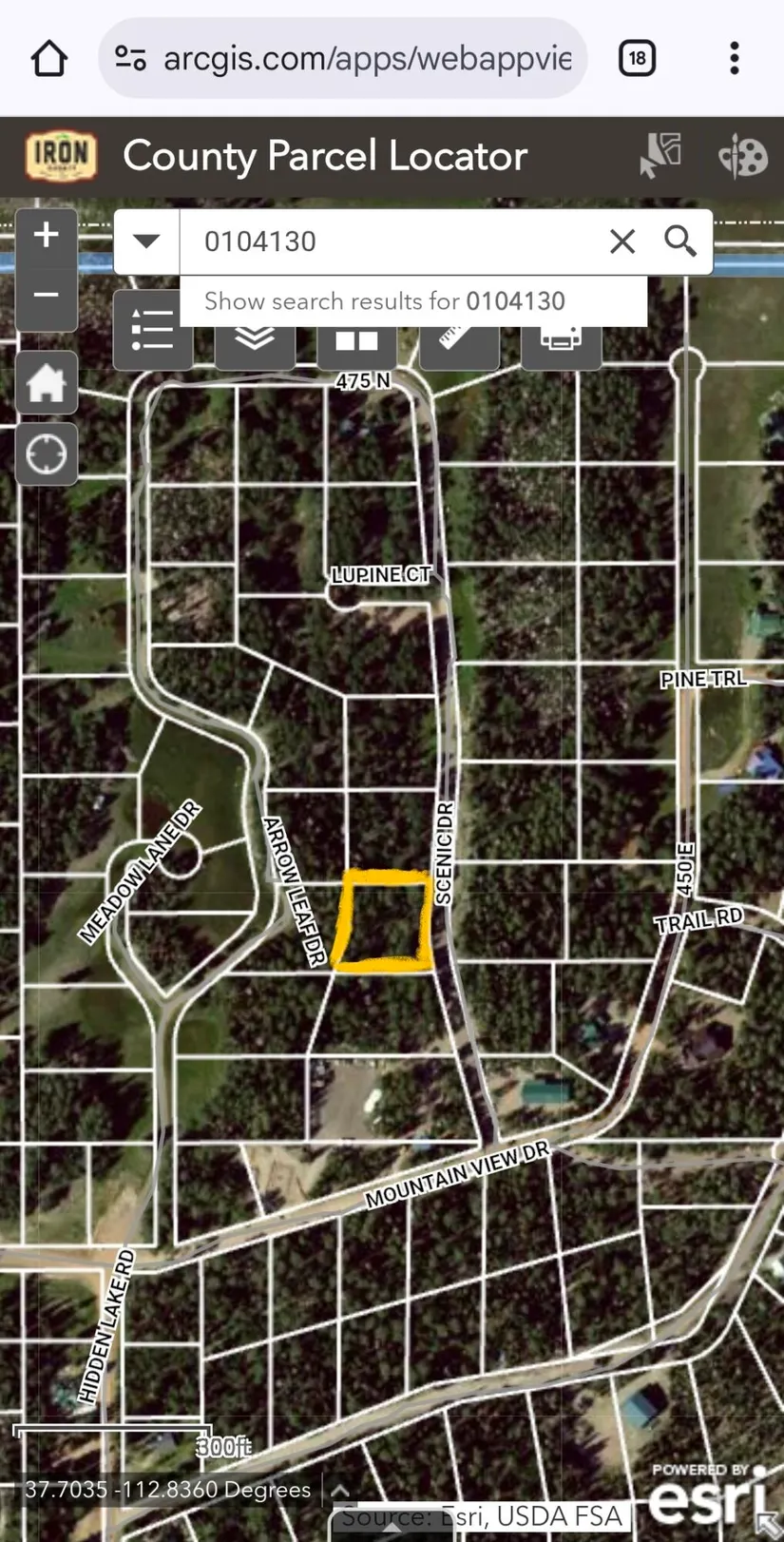Open the select tool in header
Viewport: 784px width, 1542px height.
pos(660,156)
